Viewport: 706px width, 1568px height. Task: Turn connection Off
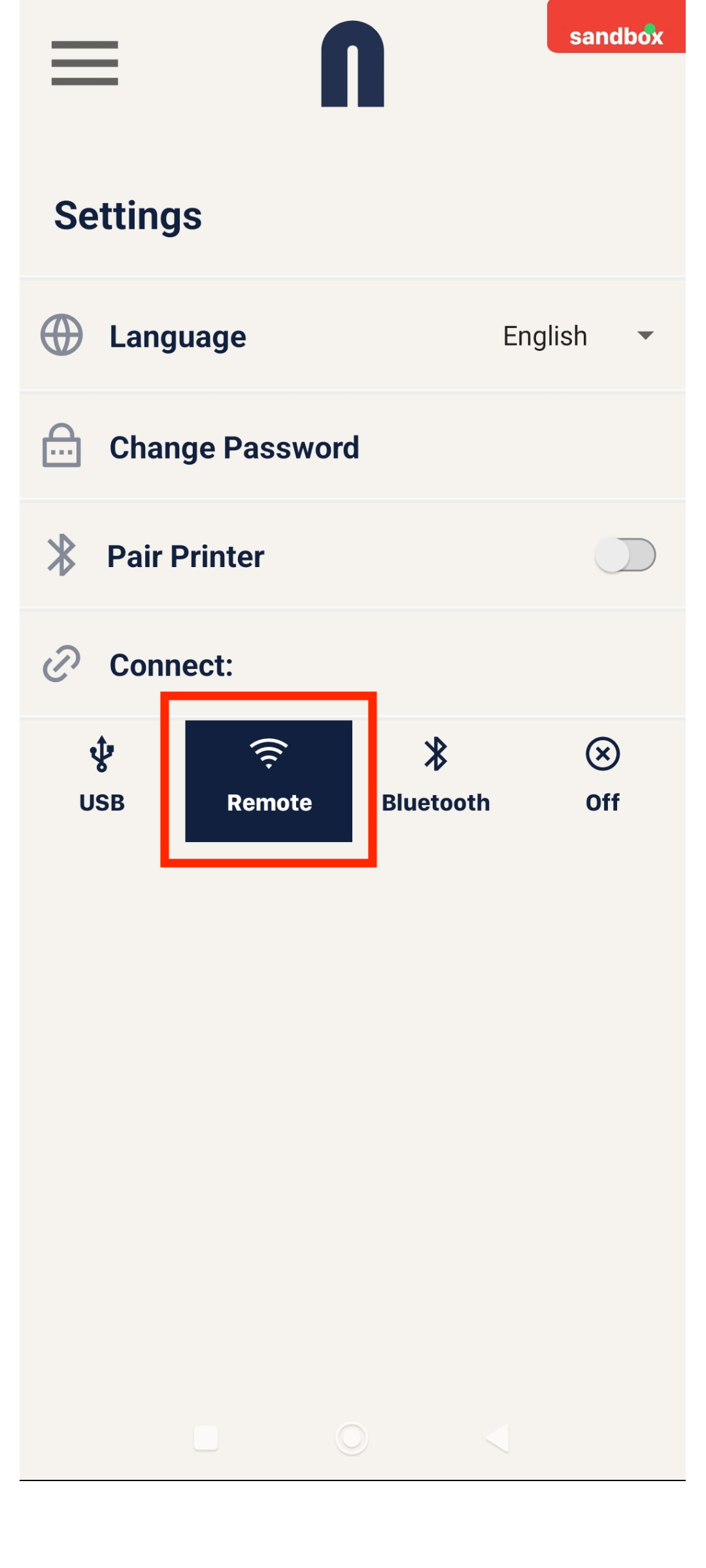coord(602,777)
